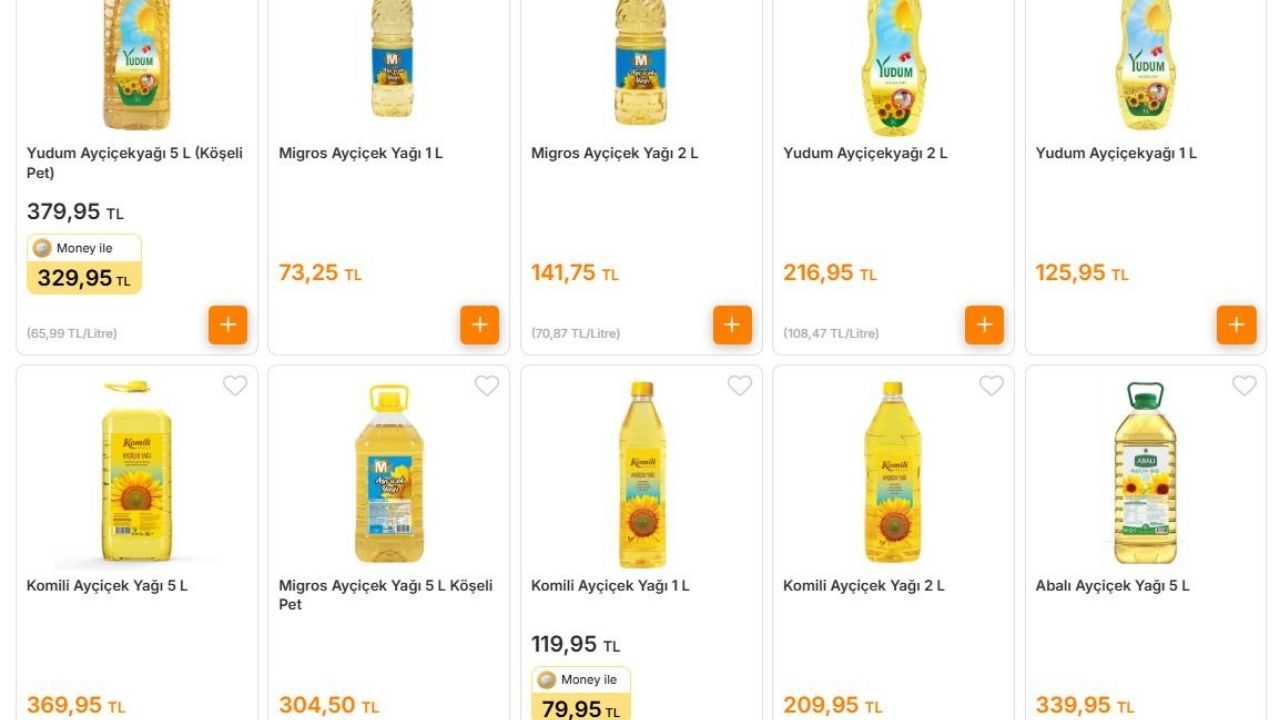The width and height of the screenshot is (1280, 720).
Task: Open Abalı Ayçiçek Yağı 5 L details
Action: [1113, 586]
